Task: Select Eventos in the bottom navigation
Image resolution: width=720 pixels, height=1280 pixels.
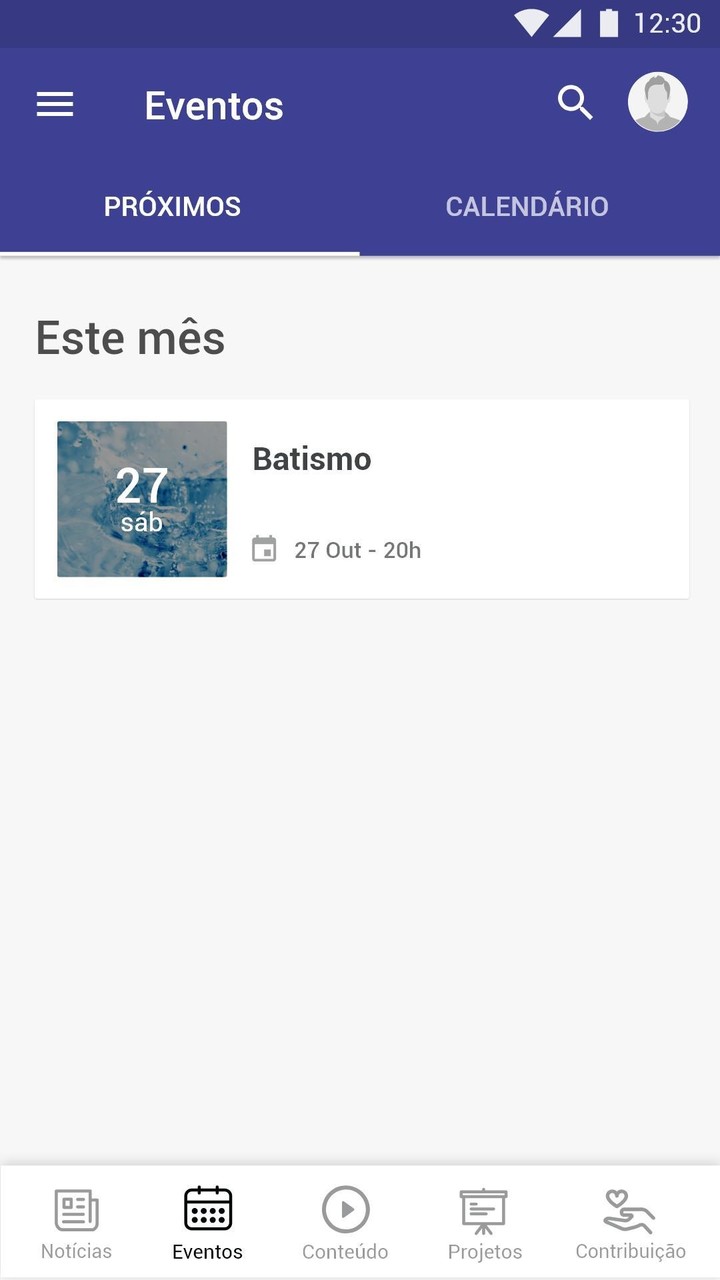Action: point(208,1223)
